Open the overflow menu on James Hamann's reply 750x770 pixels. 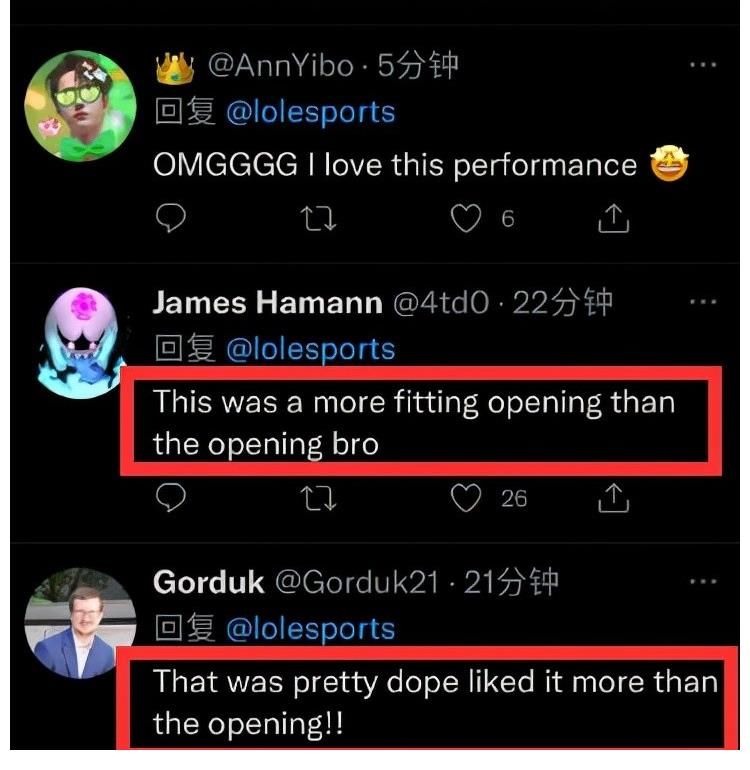point(704,301)
